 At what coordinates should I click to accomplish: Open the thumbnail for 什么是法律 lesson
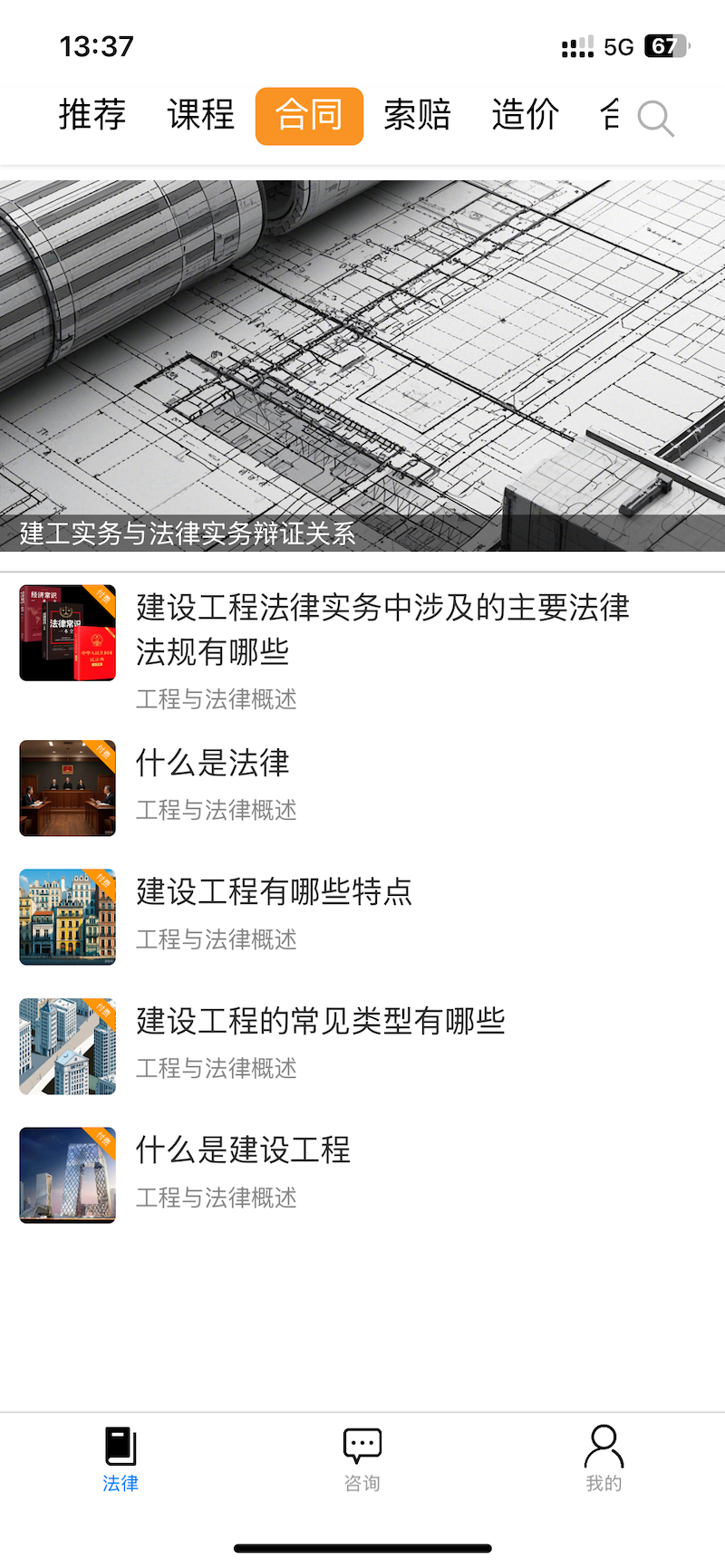click(x=67, y=788)
